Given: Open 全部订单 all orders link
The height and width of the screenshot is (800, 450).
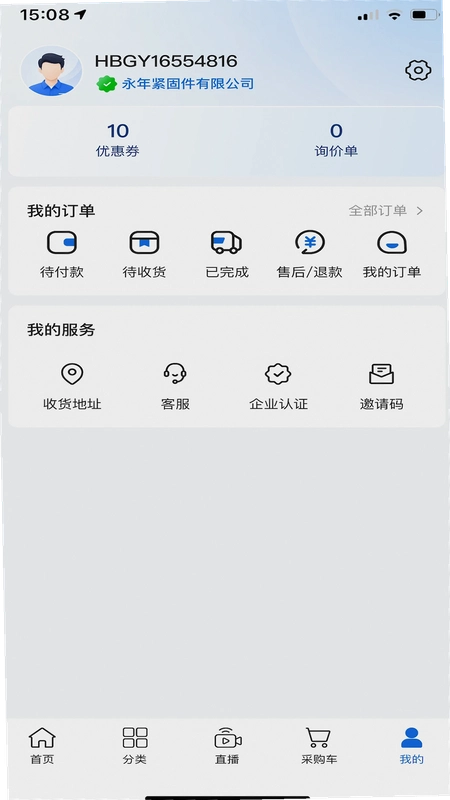Looking at the screenshot, I should pos(386,211).
